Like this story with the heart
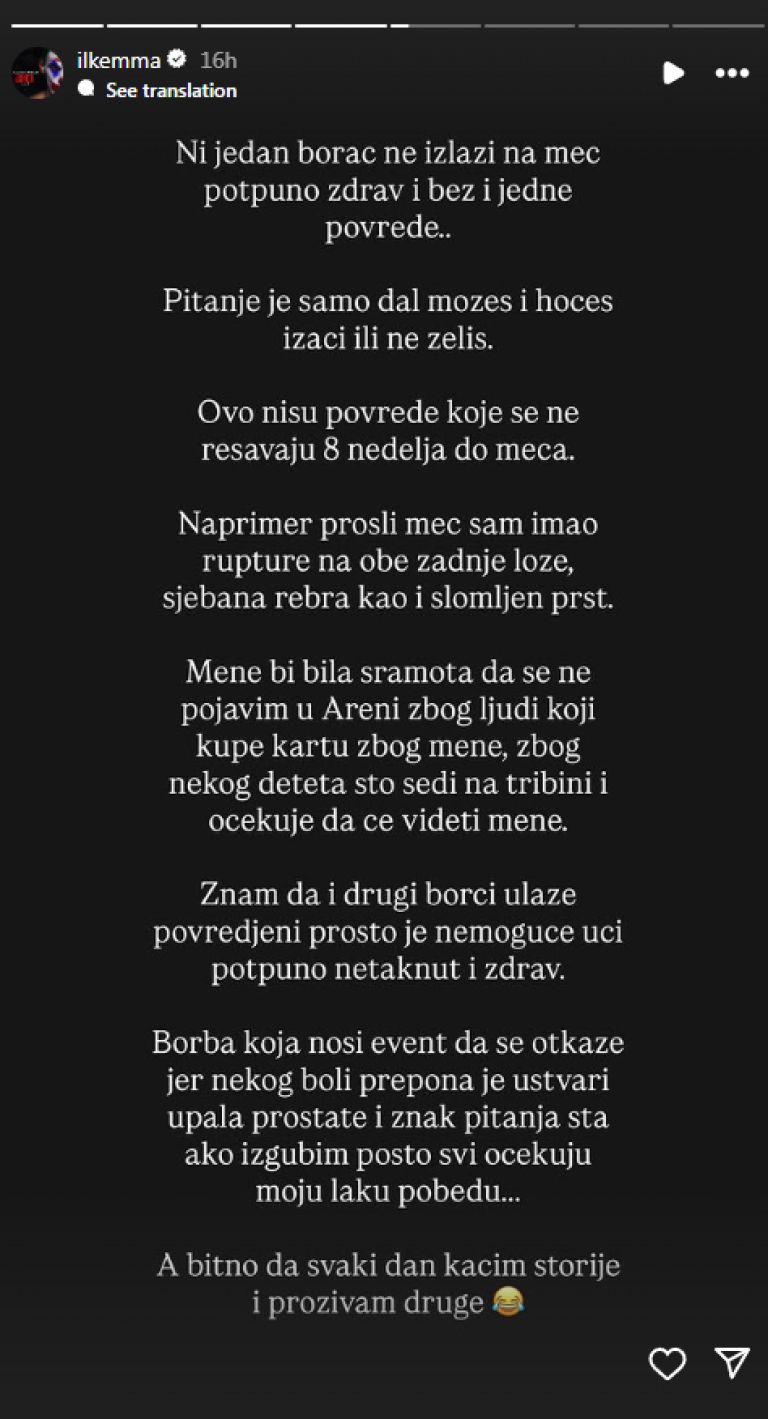Viewport: 768px width, 1419px height. (x=667, y=1364)
